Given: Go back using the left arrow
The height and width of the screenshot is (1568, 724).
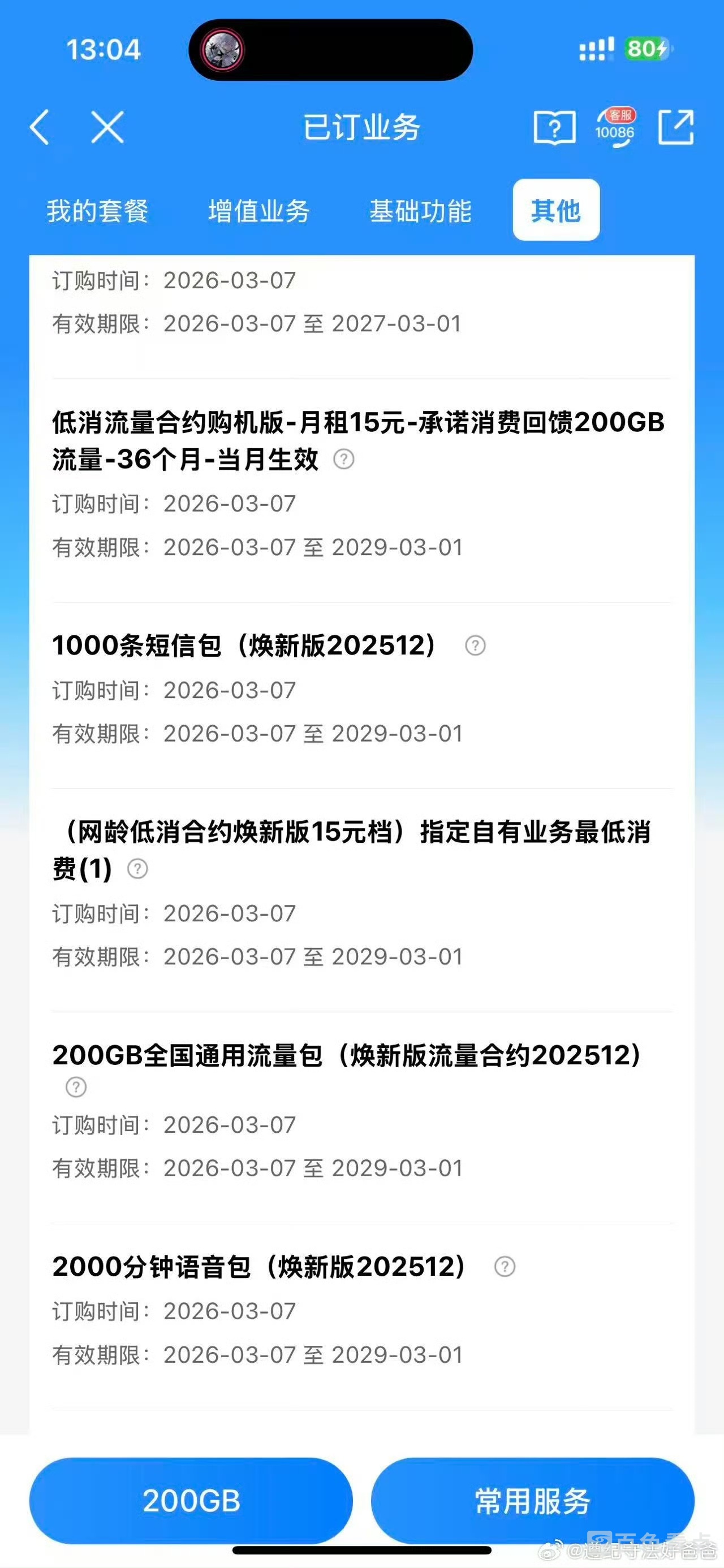Looking at the screenshot, I should (40, 127).
